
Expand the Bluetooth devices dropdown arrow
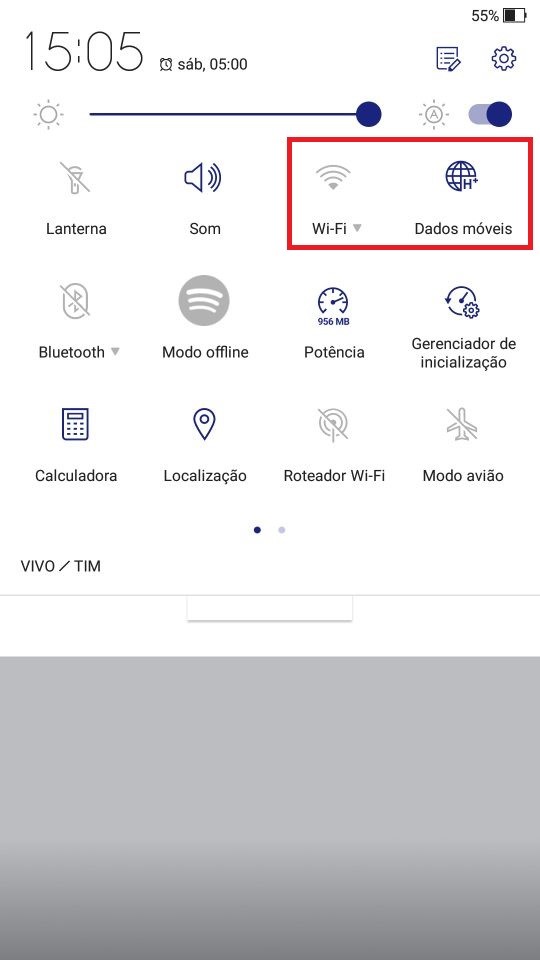(115, 351)
